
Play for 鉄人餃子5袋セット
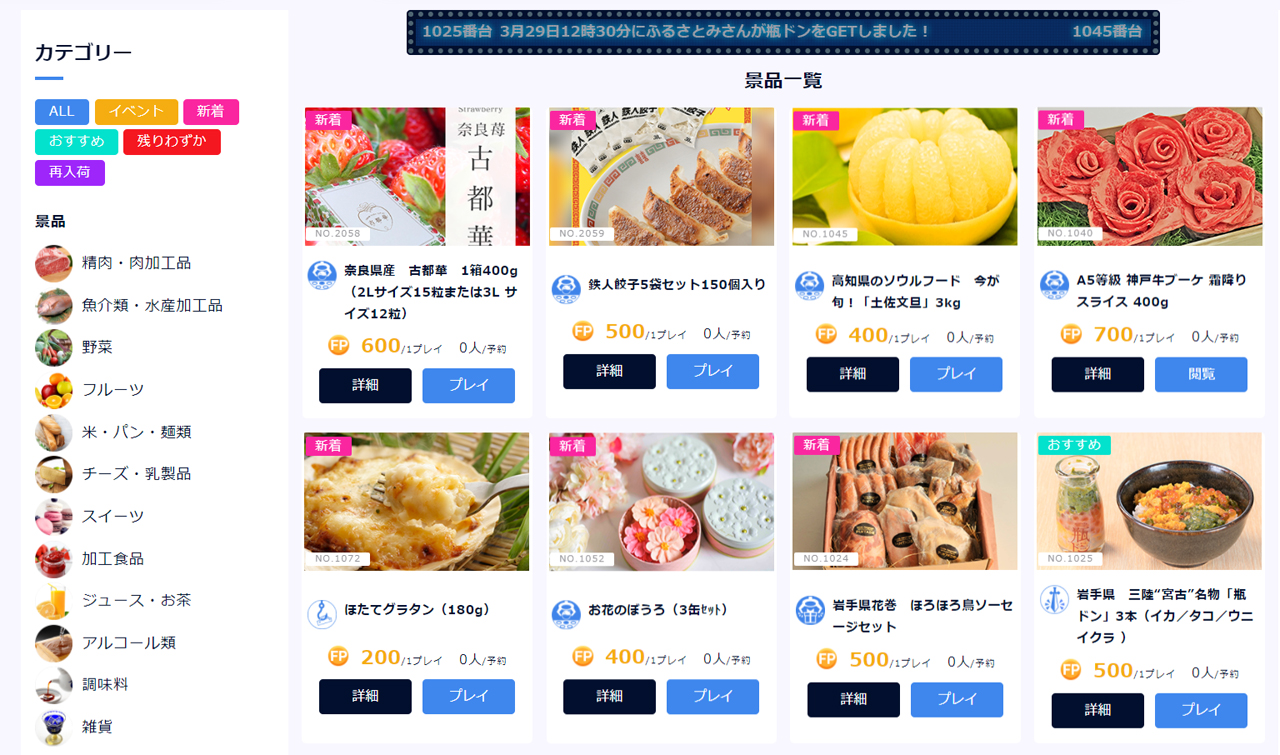[x=712, y=371]
